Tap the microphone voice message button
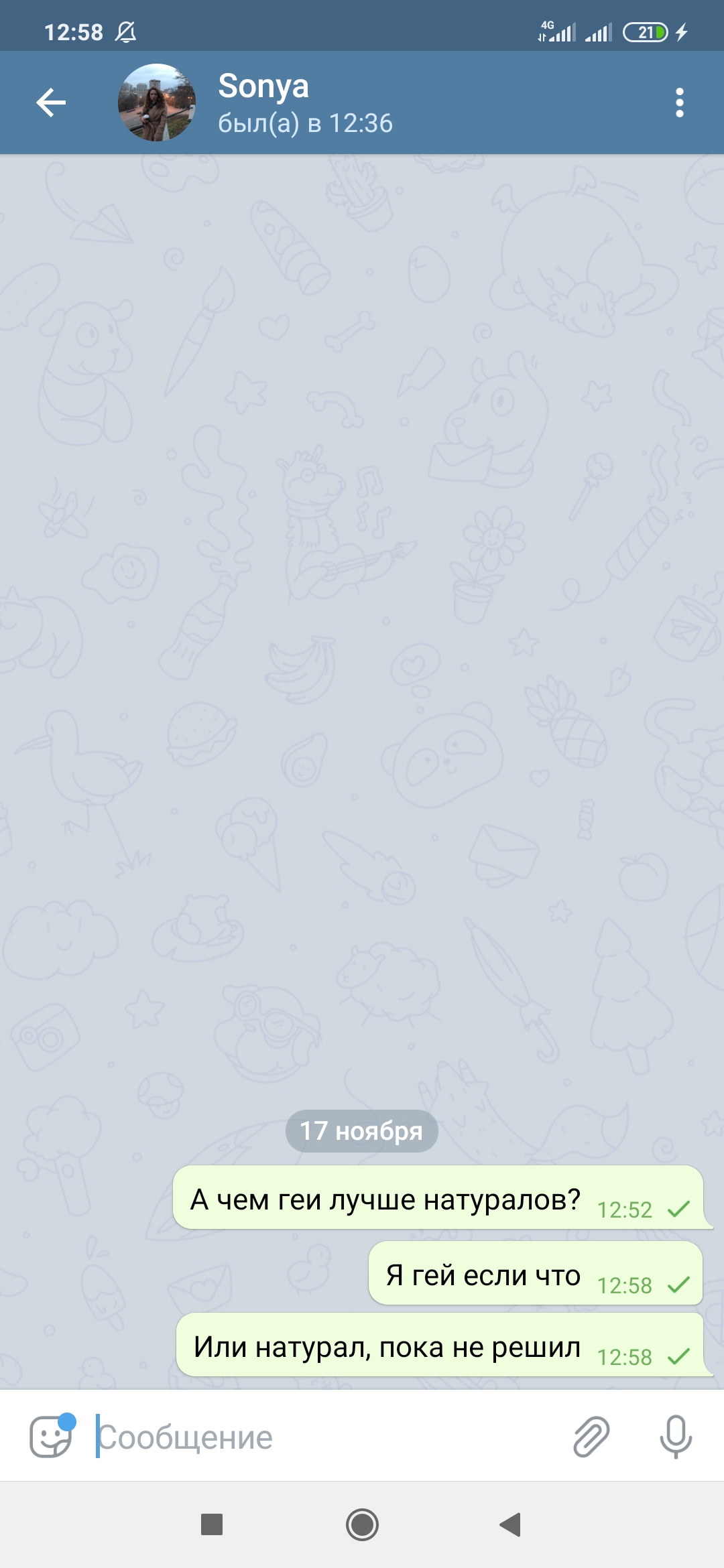The image size is (724, 1568). tap(676, 1437)
